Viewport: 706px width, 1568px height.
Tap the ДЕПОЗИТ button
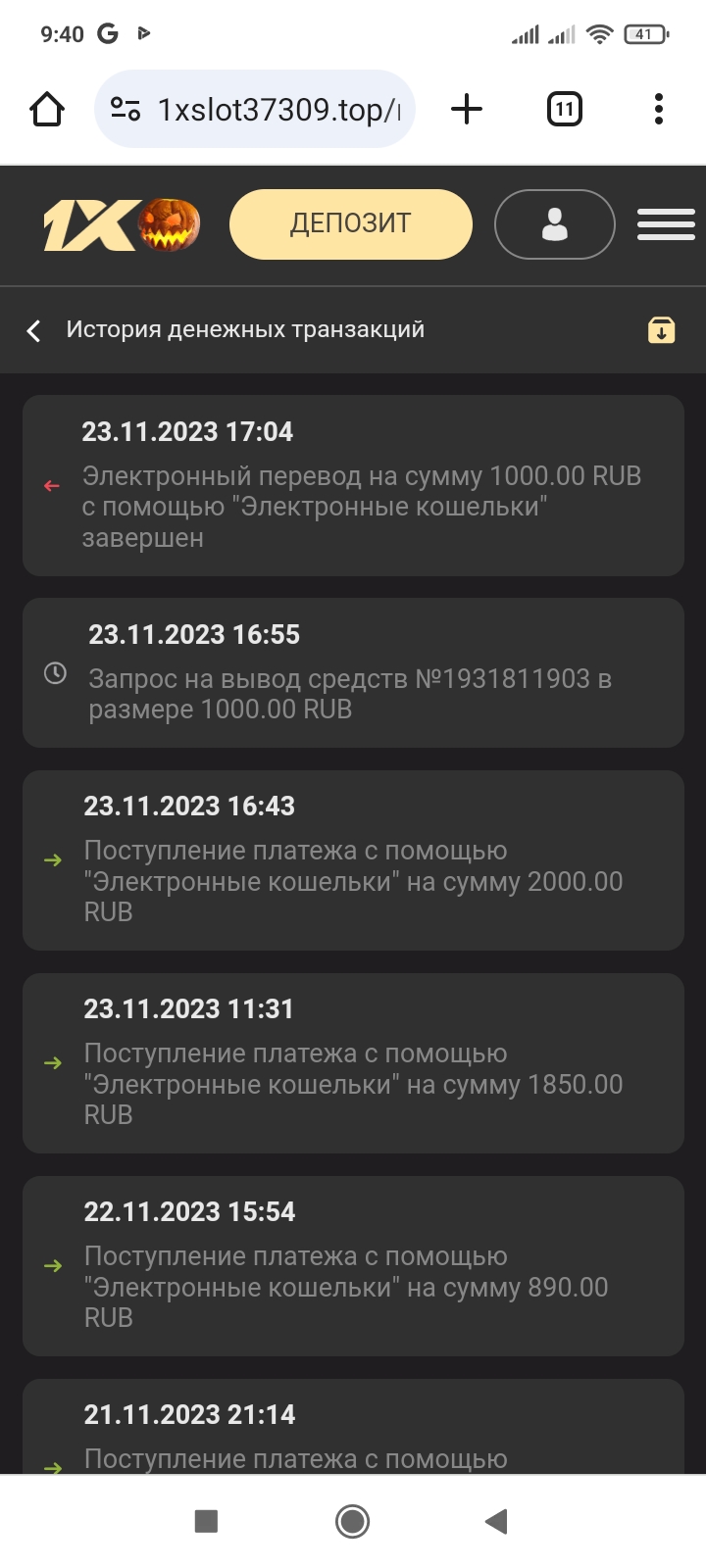coord(350,224)
